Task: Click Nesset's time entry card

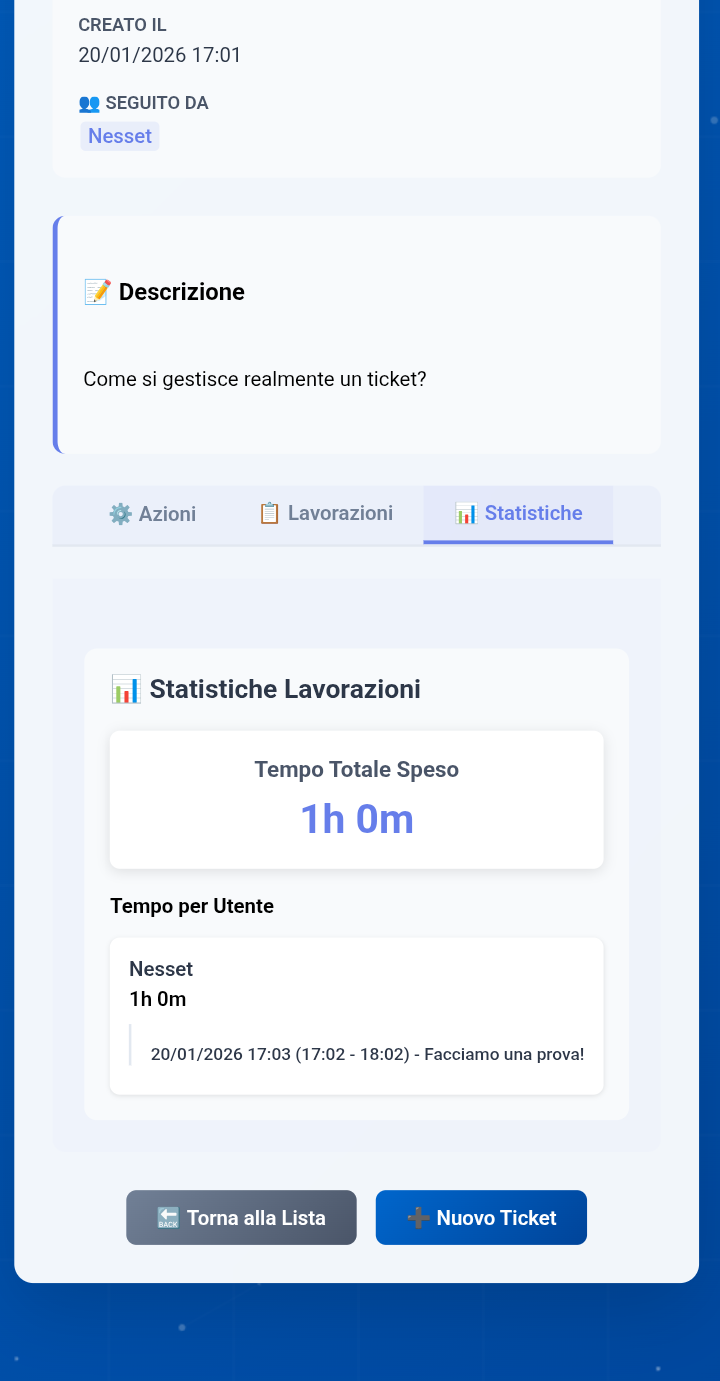Action: coord(356,1015)
